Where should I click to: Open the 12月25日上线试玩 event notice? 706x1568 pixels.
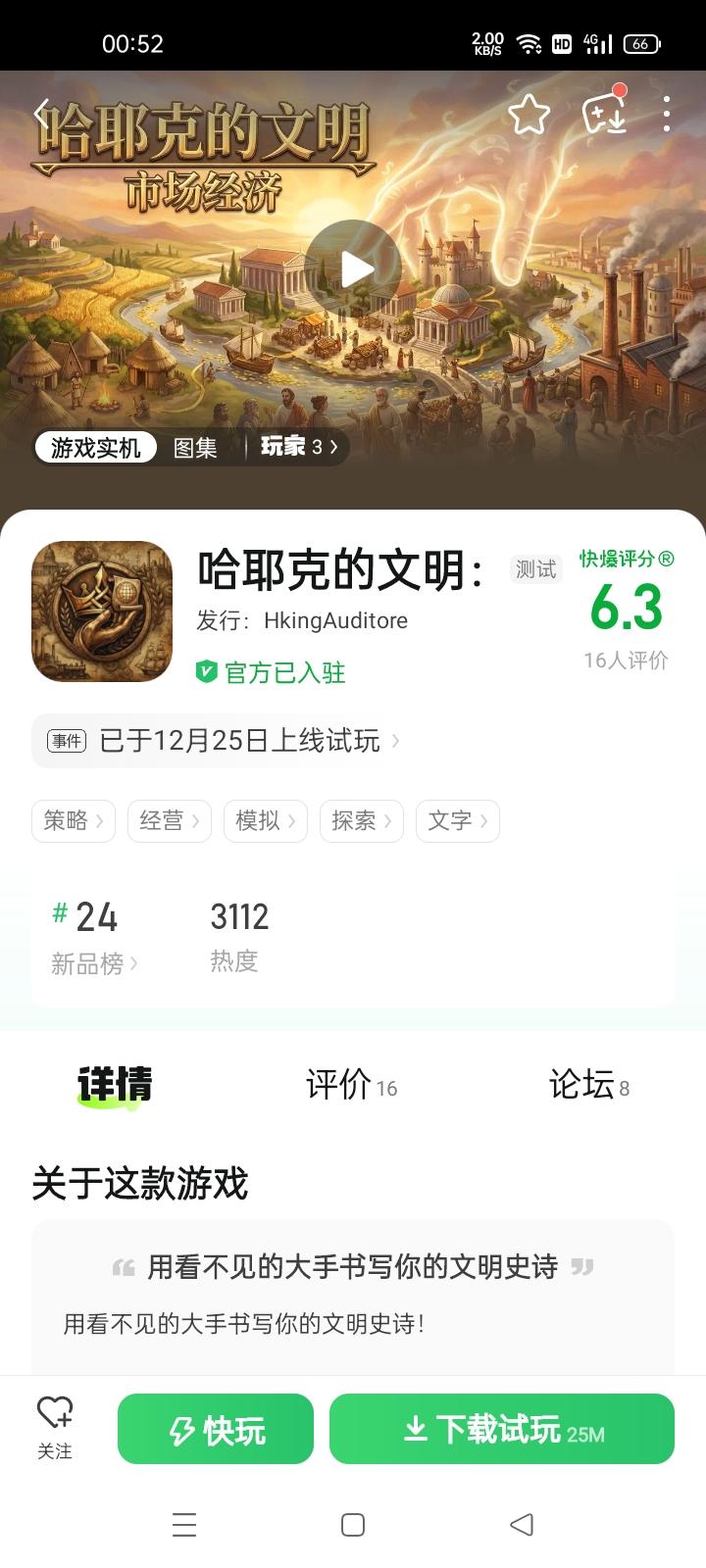point(240,741)
